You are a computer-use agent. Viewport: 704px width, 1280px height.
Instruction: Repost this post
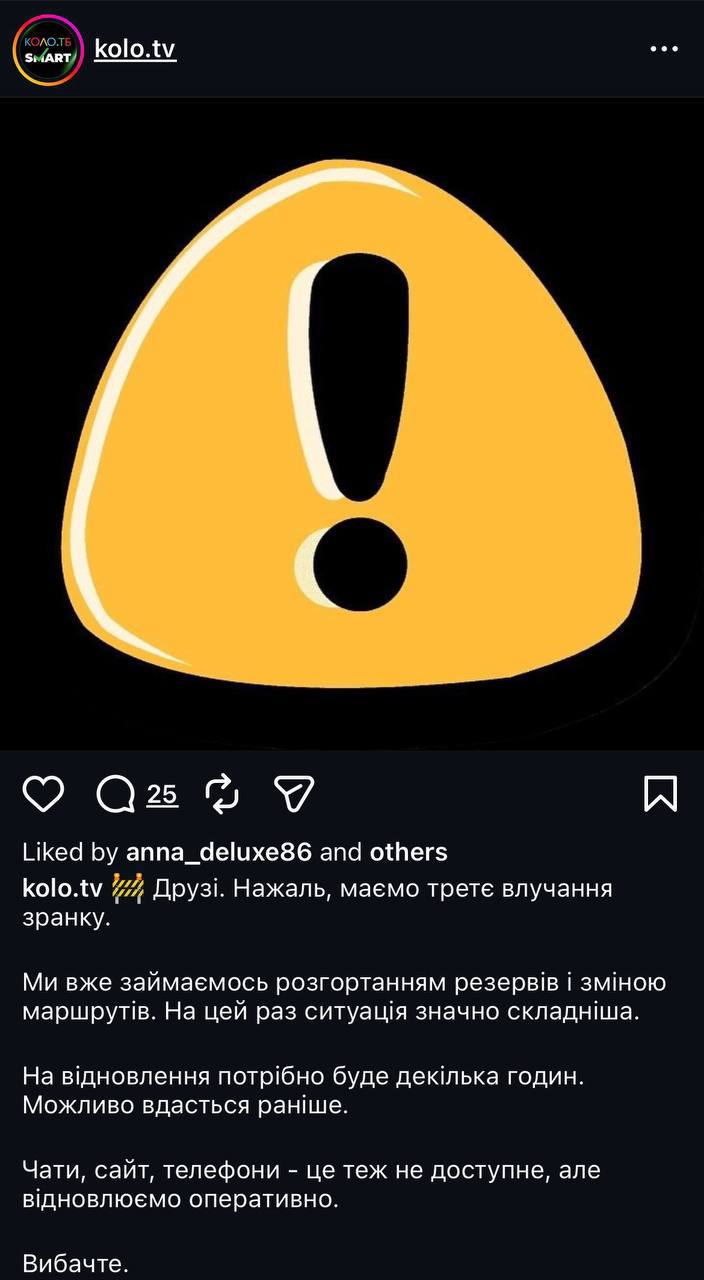click(222, 794)
